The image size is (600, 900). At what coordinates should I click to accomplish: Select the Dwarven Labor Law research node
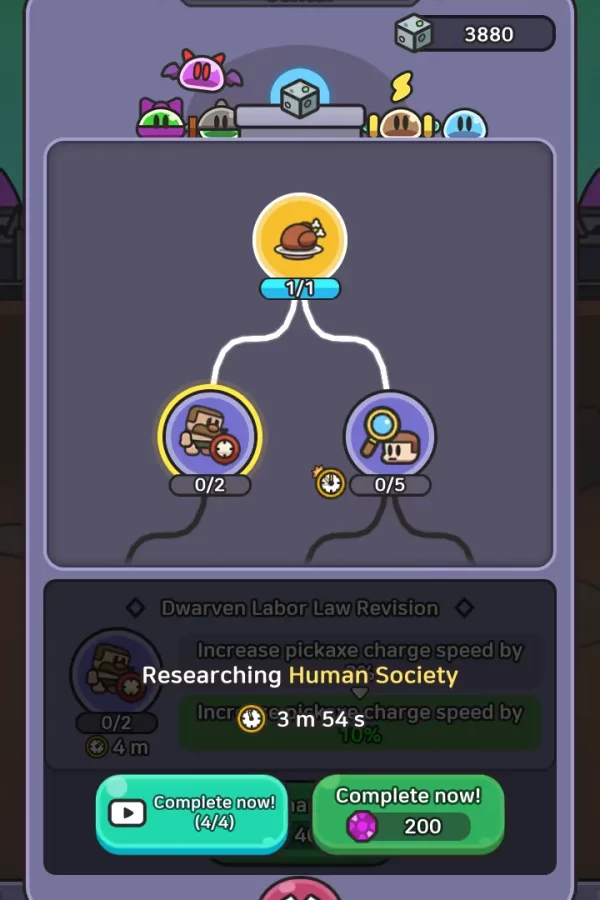208,435
